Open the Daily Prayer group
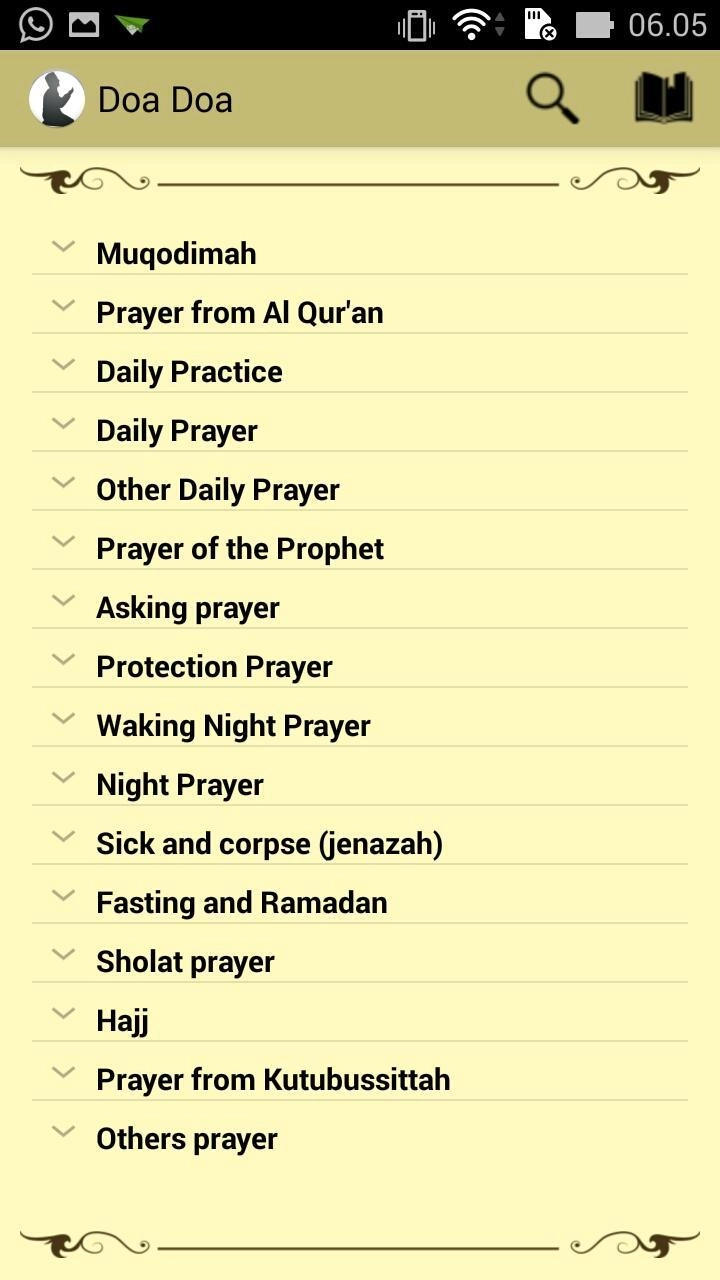Image resolution: width=720 pixels, height=1280 pixels. click(177, 430)
